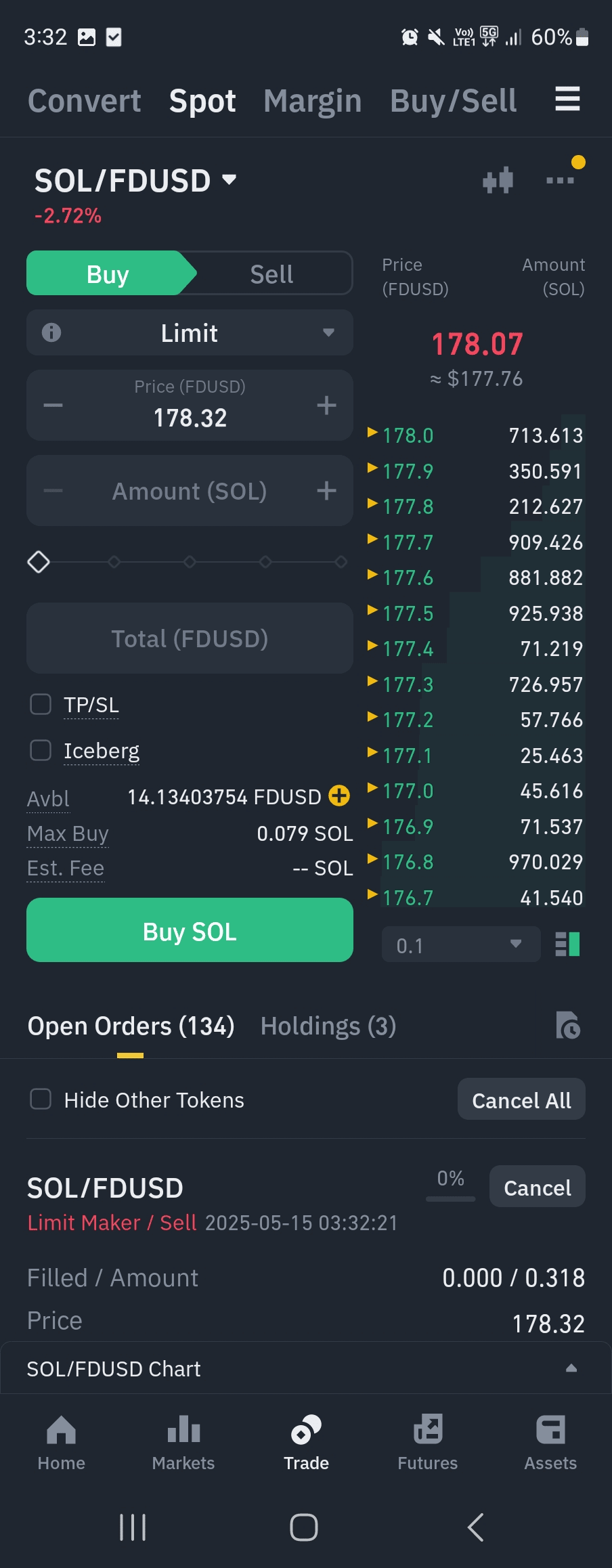The width and height of the screenshot is (612, 1568).
Task: Tap the info icon beside Limit
Action: click(x=51, y=332)
